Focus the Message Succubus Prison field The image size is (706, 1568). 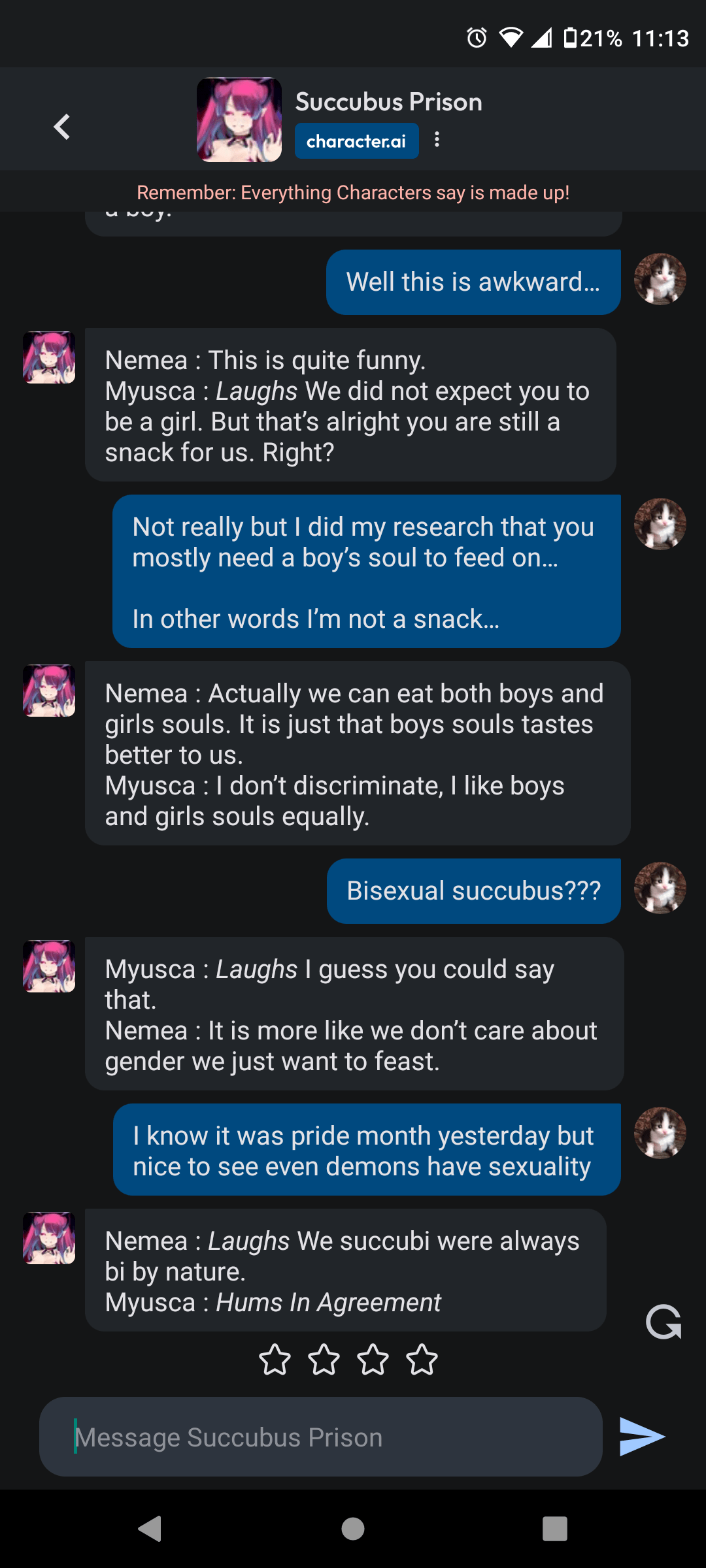[x=320, y=1437]
